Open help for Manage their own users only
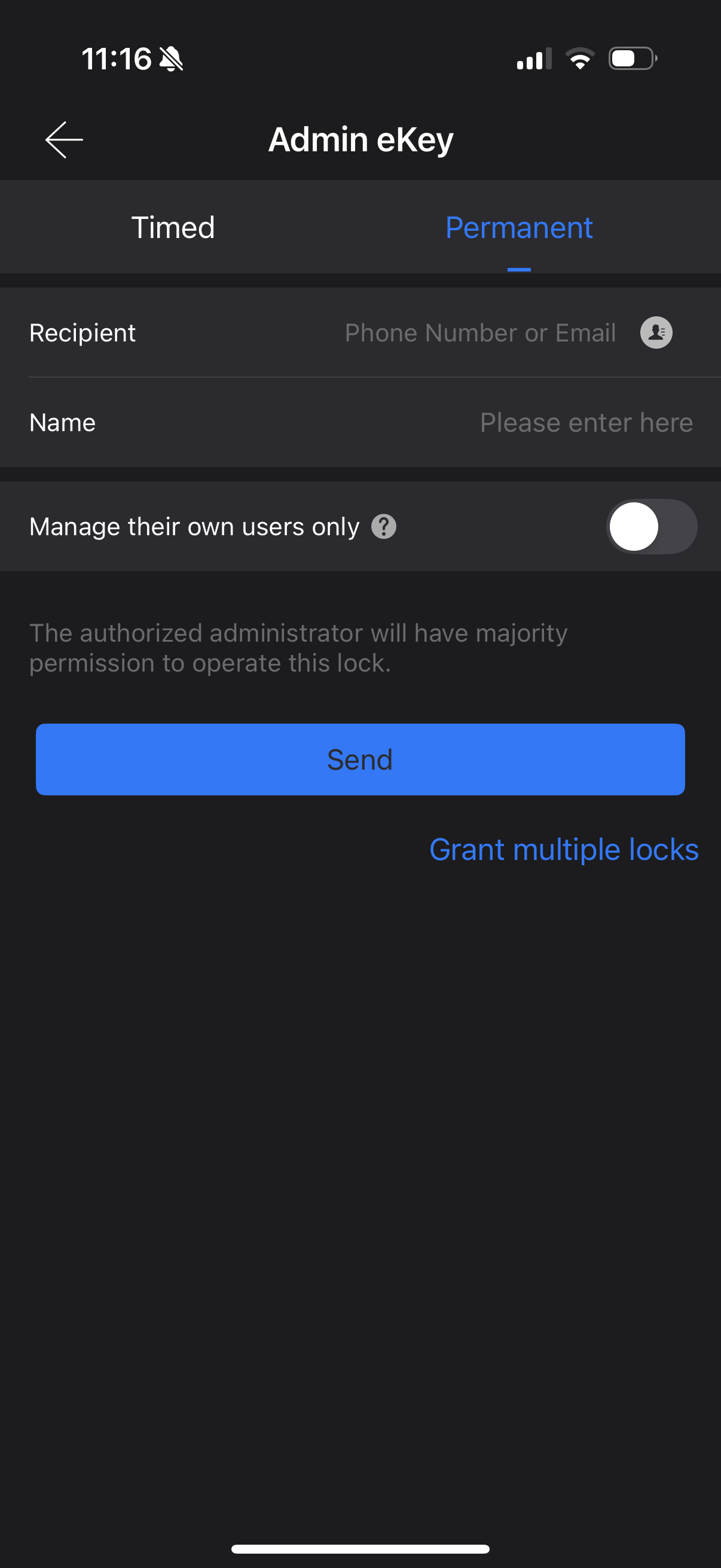This screenshot has height=1568, width=721. [383, 526]
